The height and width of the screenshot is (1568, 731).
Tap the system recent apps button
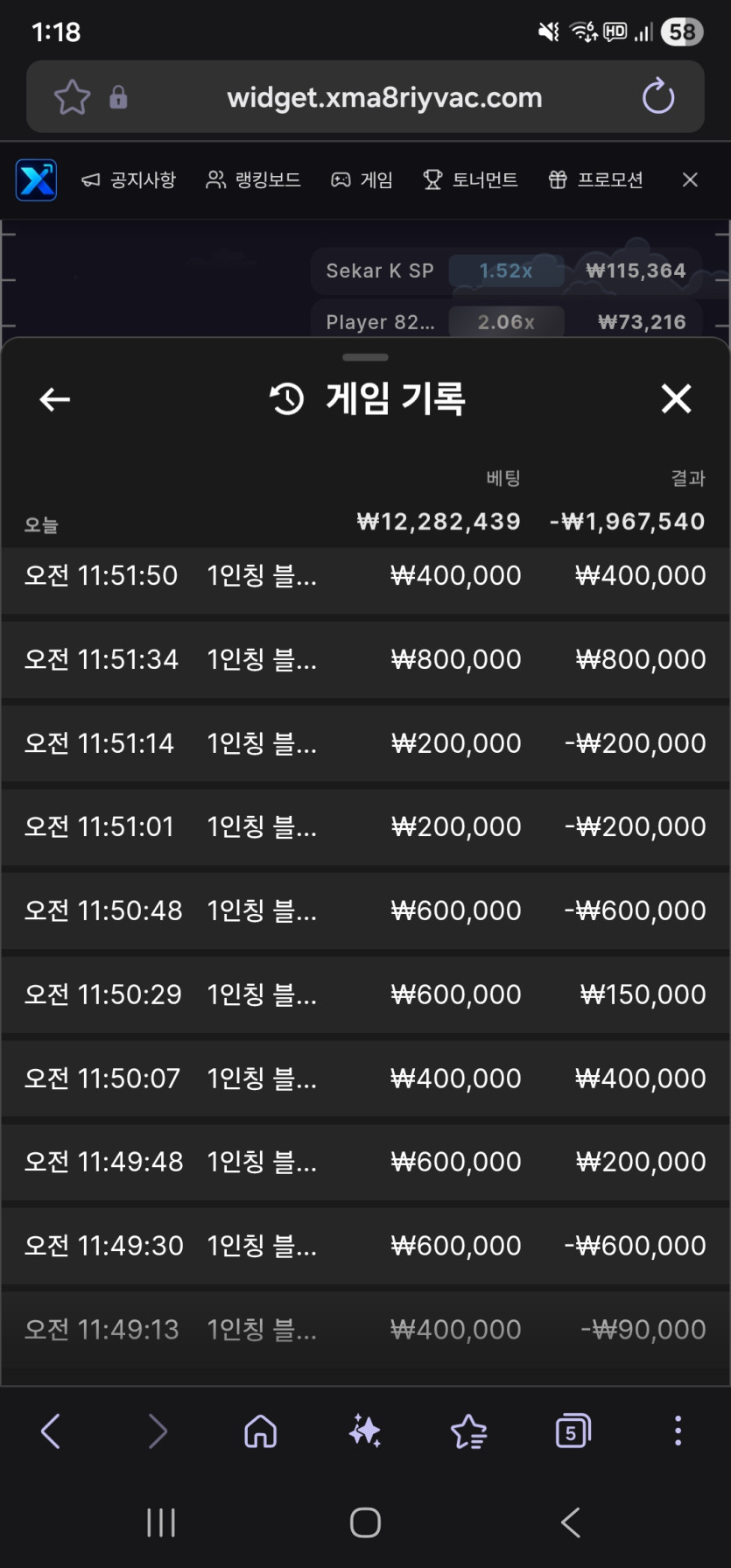click(161, 1522)
